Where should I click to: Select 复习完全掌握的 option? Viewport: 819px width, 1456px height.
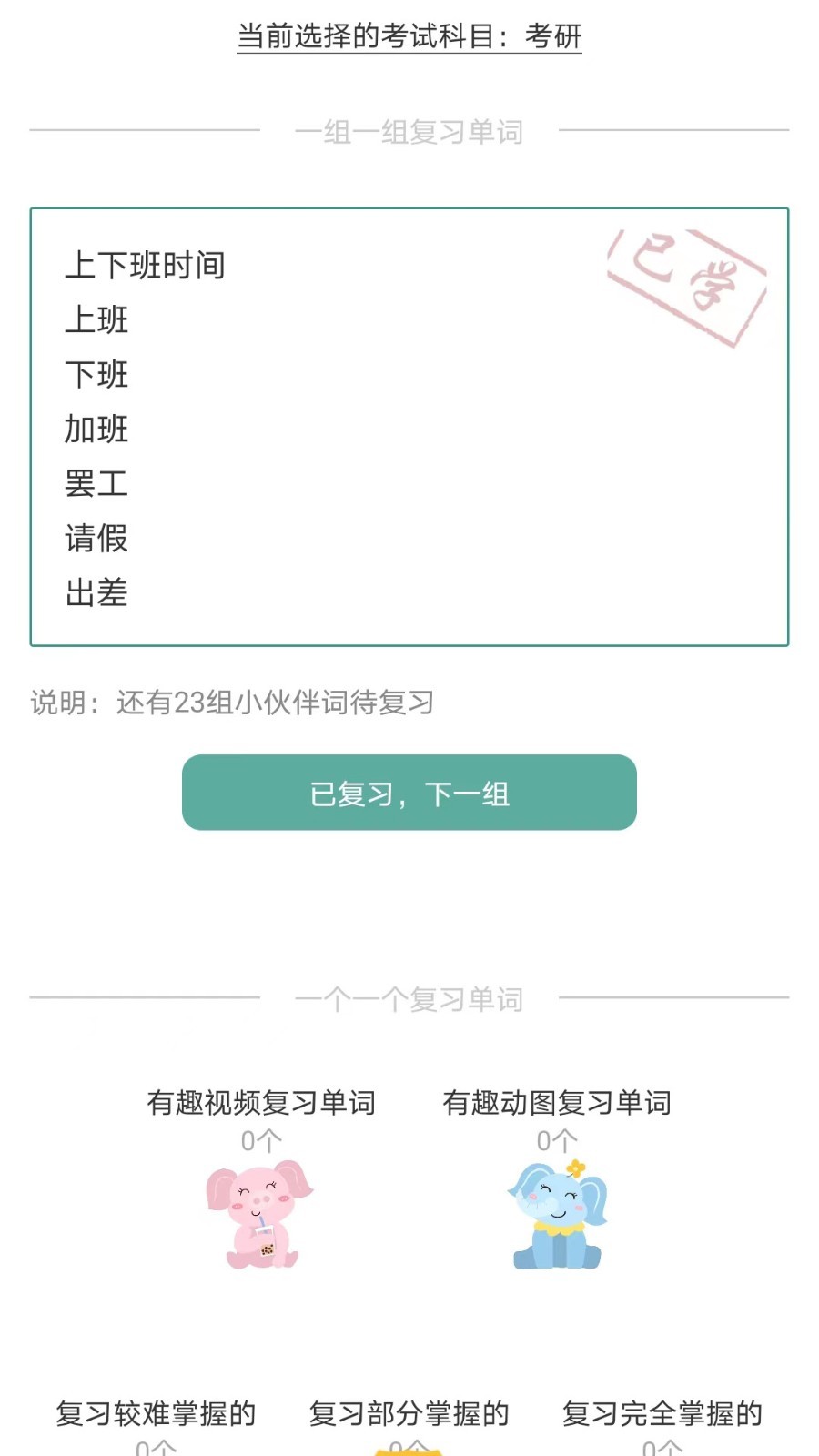coord(662,1425)
